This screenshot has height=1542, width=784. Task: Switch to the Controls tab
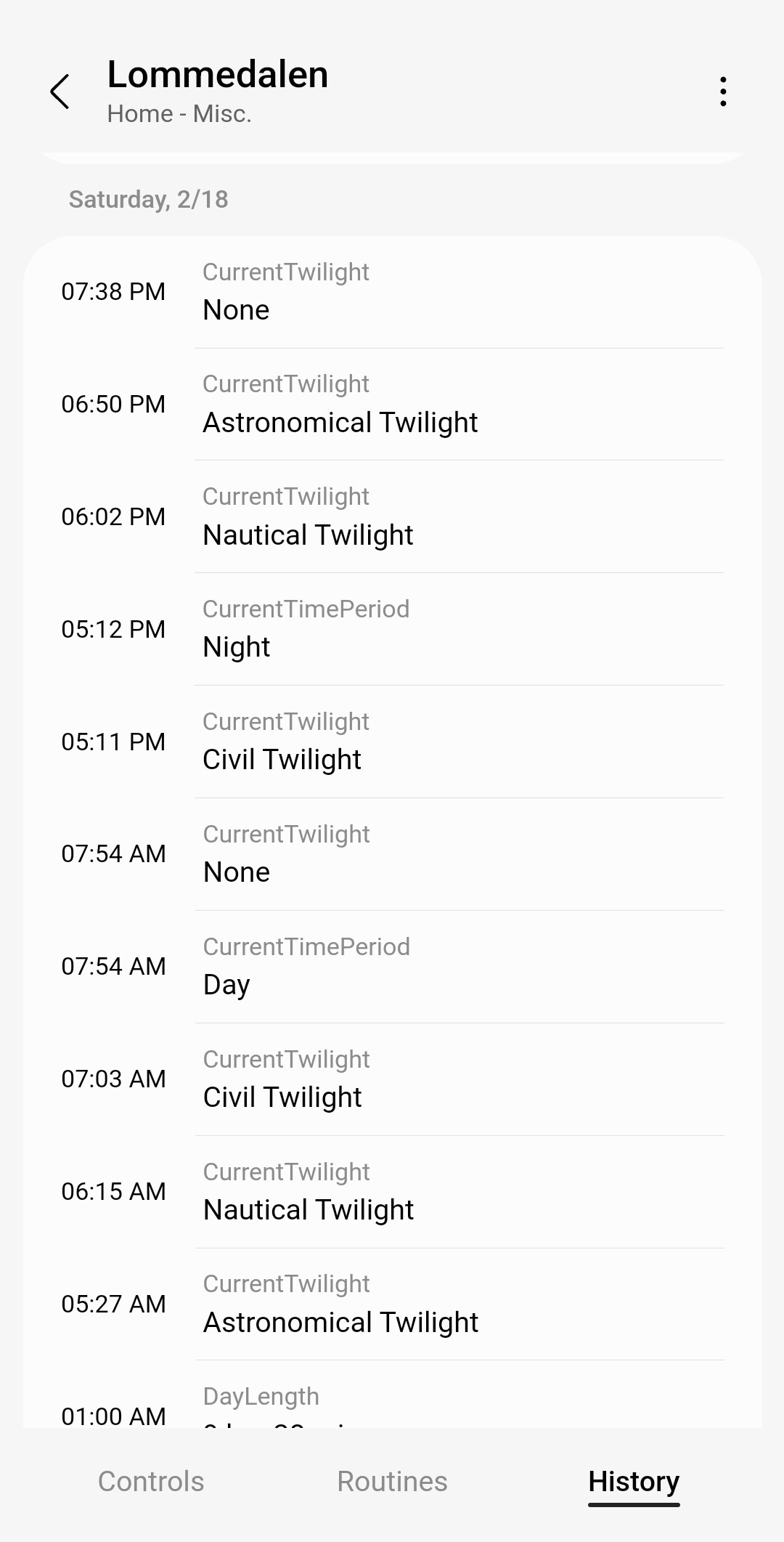click(151, 1482)
